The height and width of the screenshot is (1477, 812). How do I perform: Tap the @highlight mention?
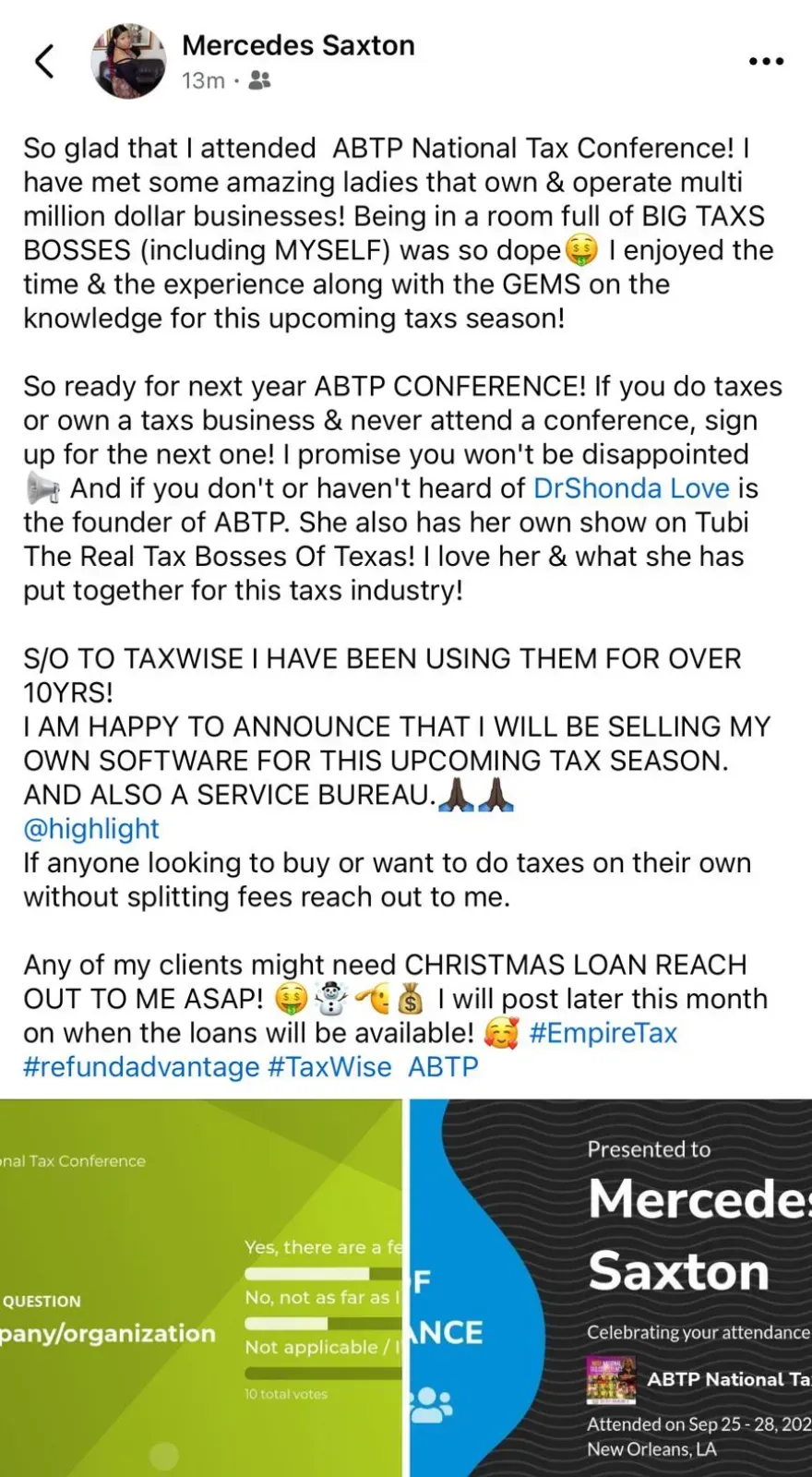(x=91, y=829)
